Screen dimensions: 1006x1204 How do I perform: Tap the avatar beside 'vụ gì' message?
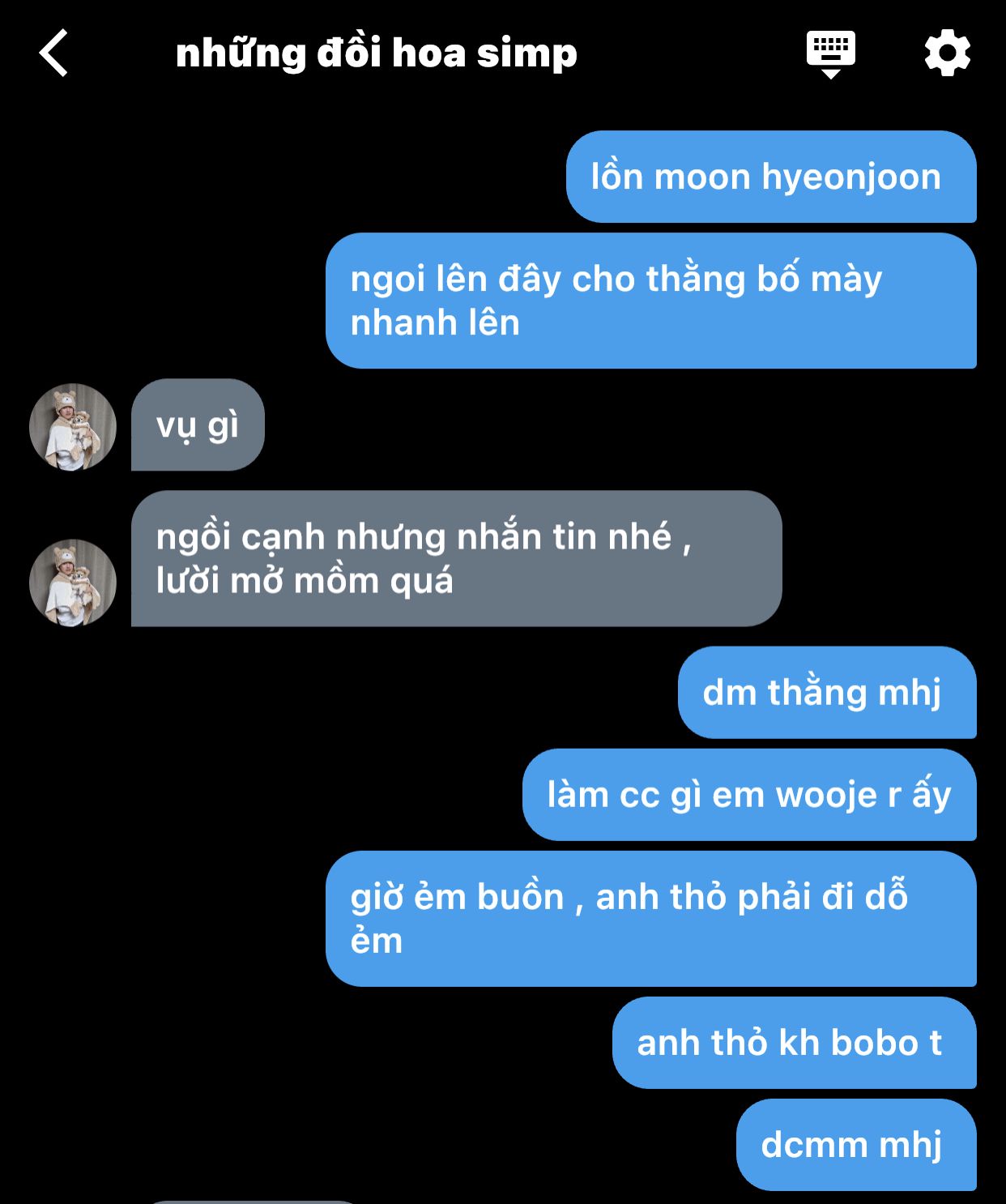73,427
